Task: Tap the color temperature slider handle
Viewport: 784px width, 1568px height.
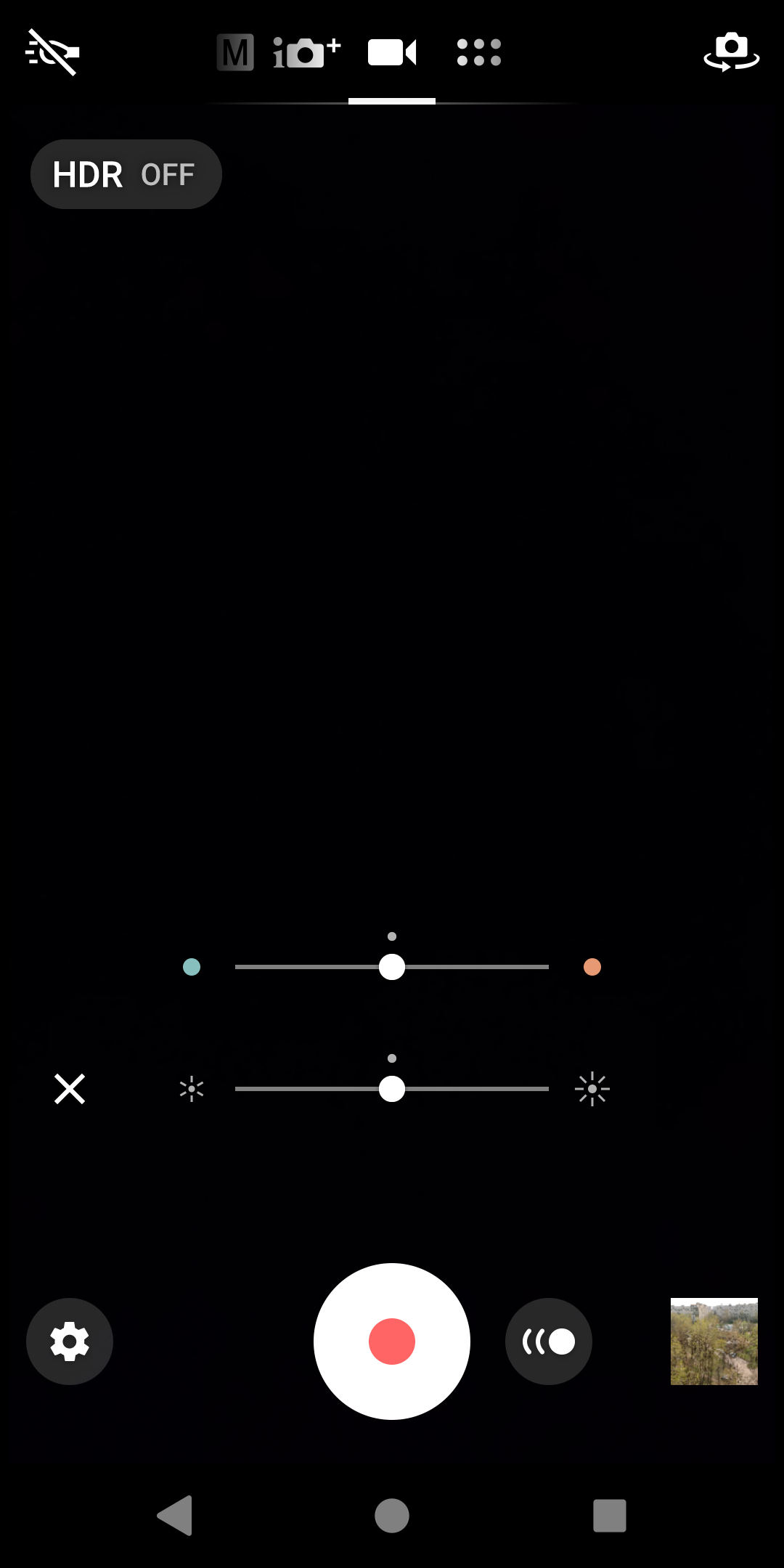Action: [x=392, y=967]
